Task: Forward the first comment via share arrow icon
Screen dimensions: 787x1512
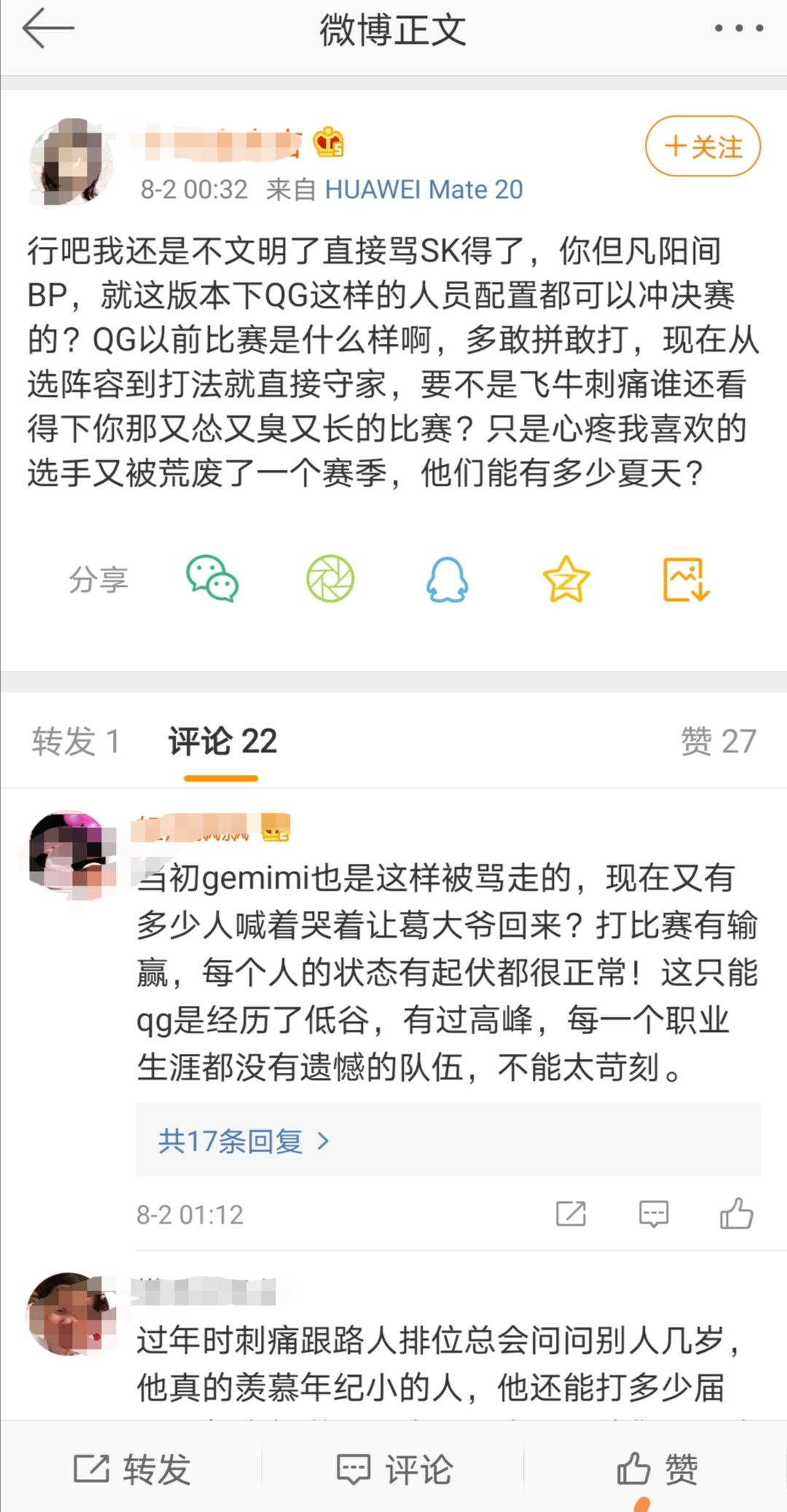Action: [572, 1214]
